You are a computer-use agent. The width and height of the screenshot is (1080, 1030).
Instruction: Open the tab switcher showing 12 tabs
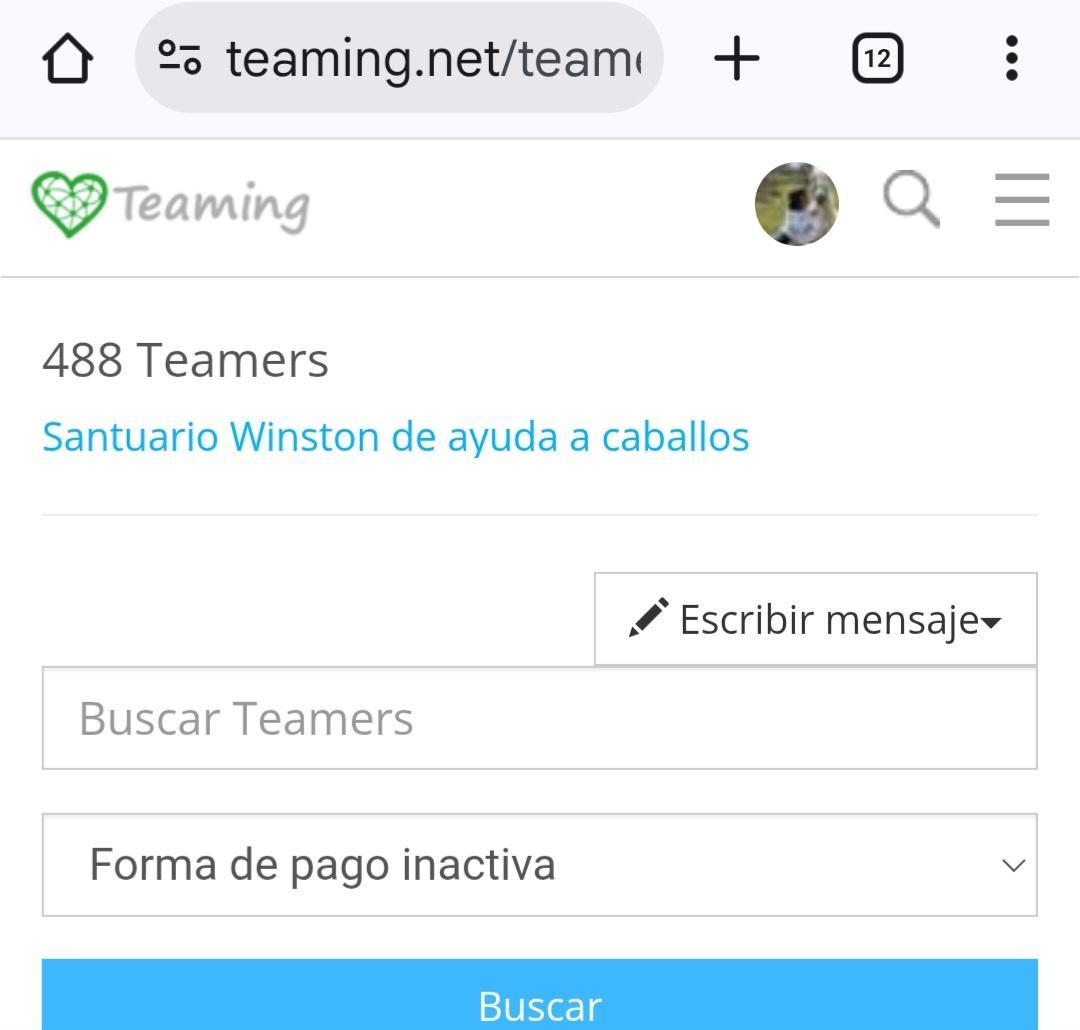pyautogui.click(x=877, y=59)
